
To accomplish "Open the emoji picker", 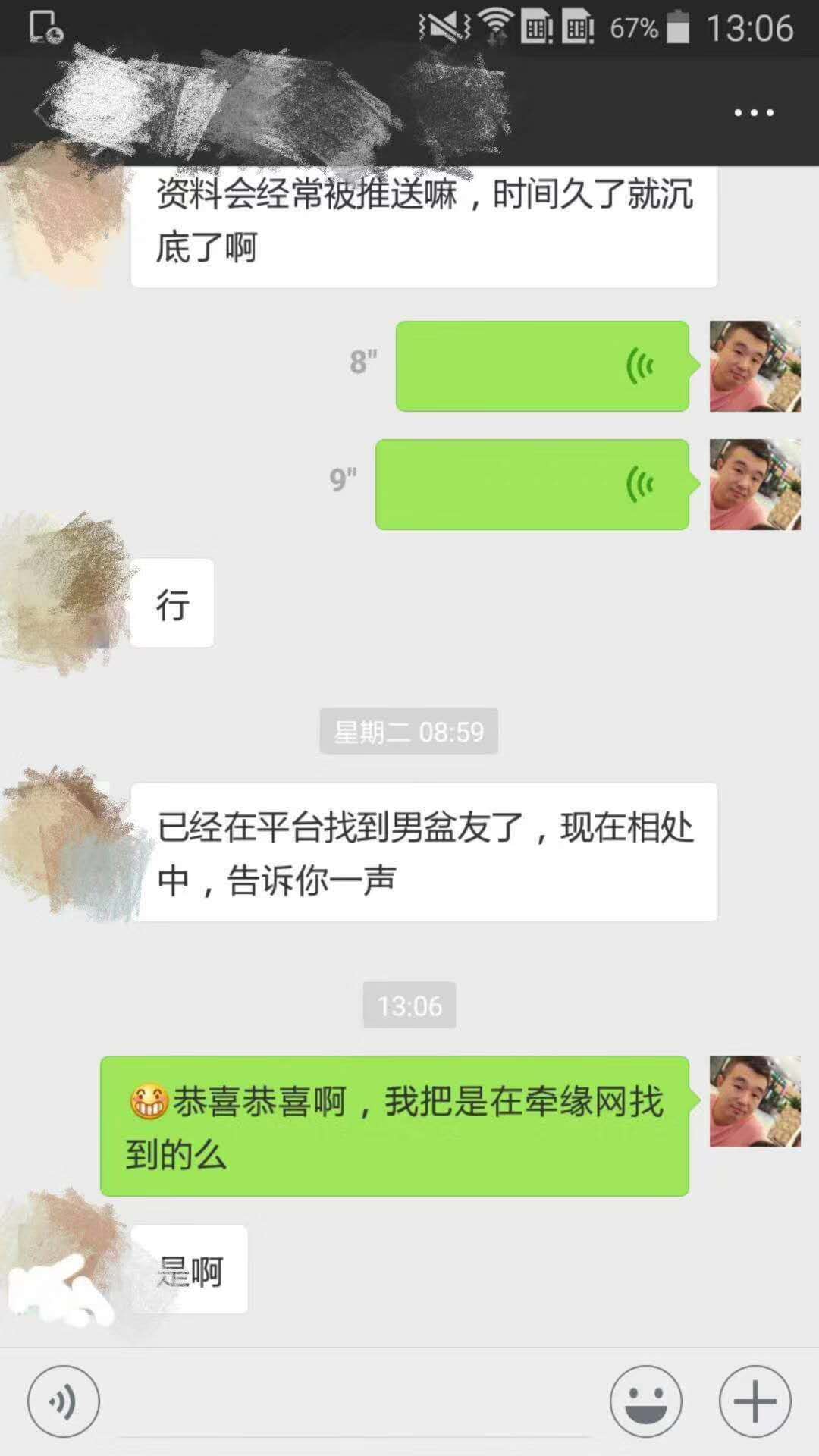I will click(x=646, y=1401).
